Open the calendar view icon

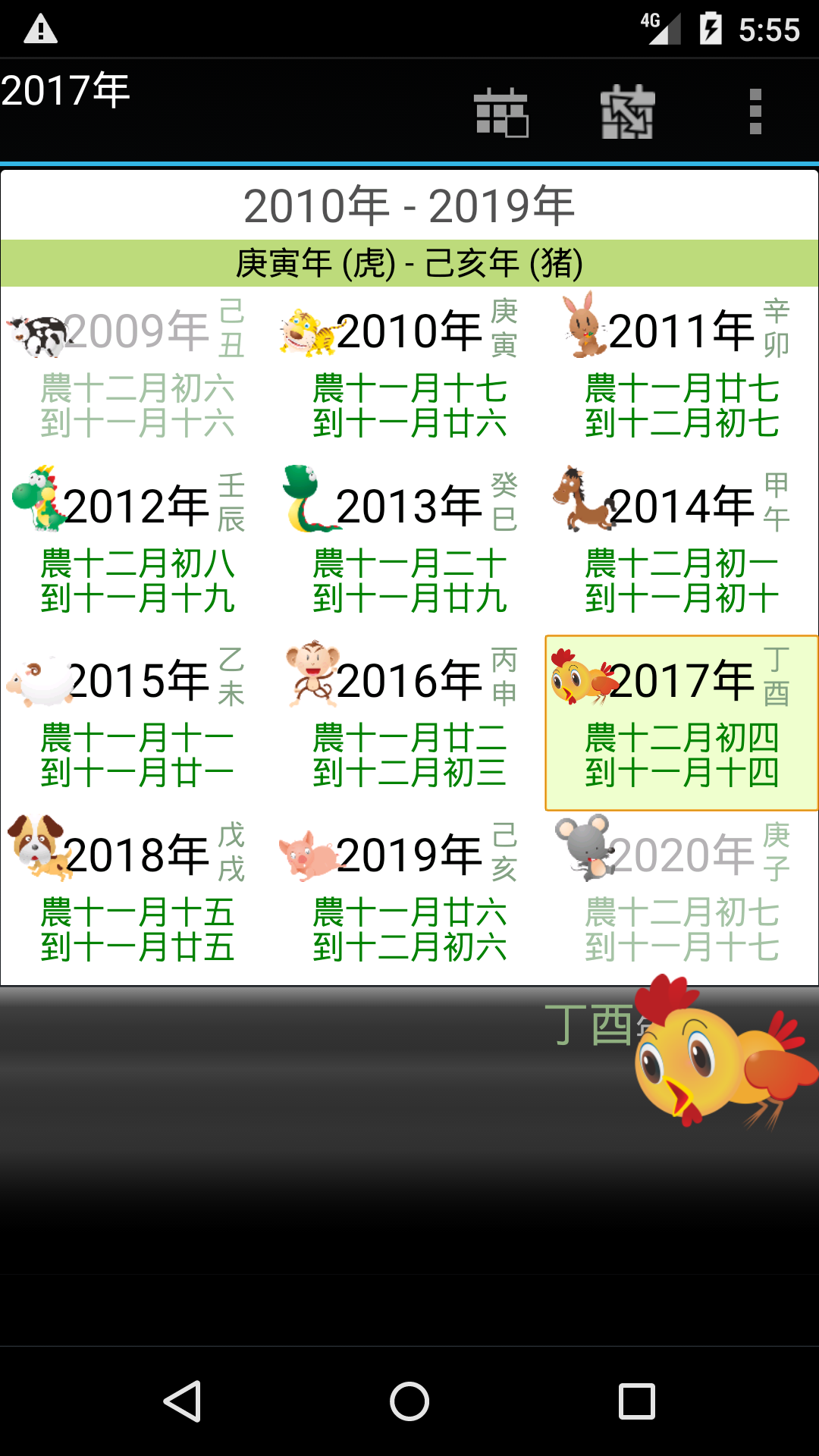click(x=501, y=112)
